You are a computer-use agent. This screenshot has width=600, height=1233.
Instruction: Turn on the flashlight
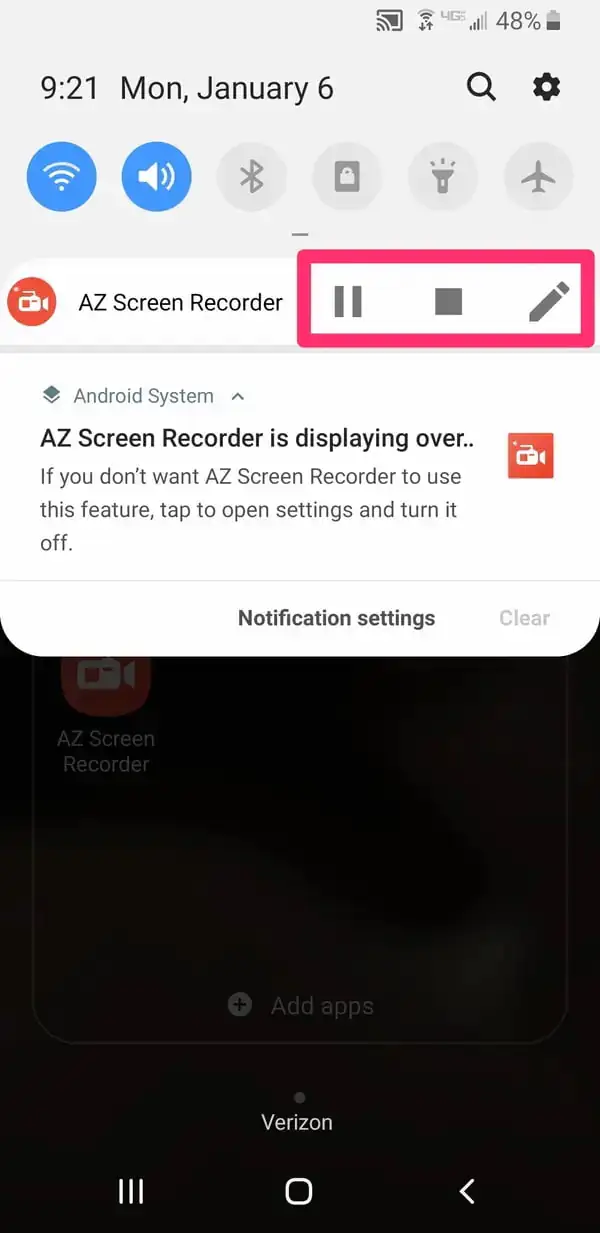443,178
